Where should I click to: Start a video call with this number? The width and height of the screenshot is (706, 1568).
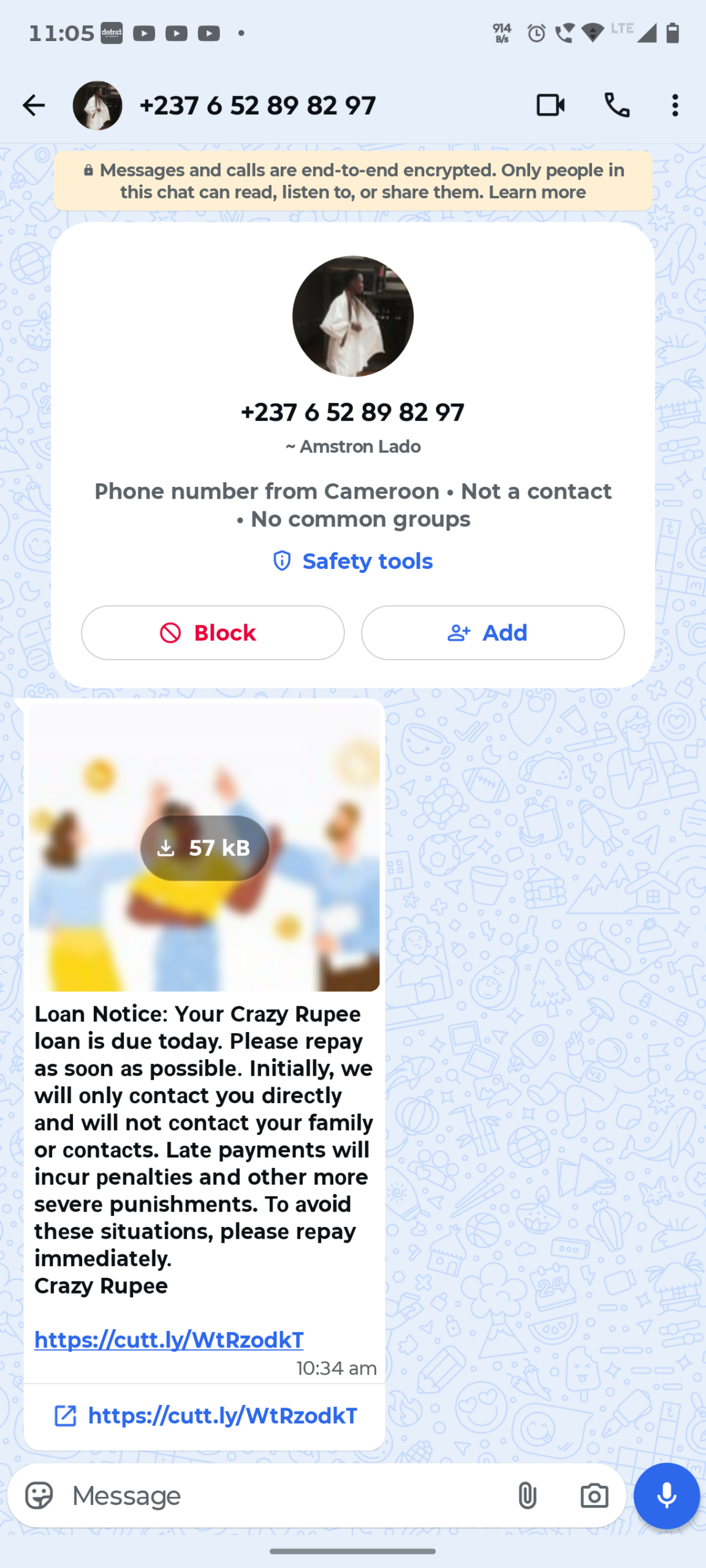pyautogui.click(x=550, y=105)
